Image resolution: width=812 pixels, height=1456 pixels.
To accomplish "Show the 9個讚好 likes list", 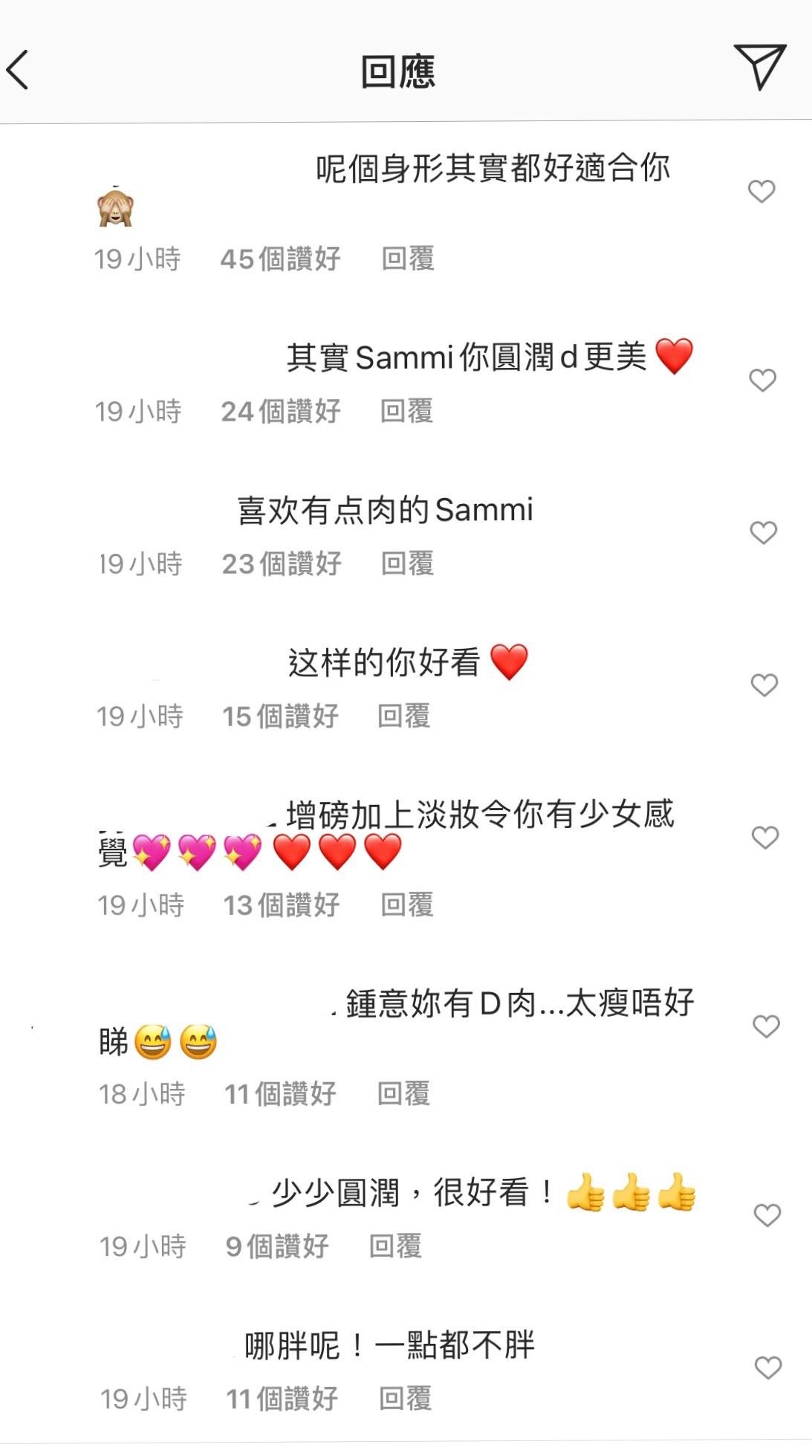I will (277, 1246).
